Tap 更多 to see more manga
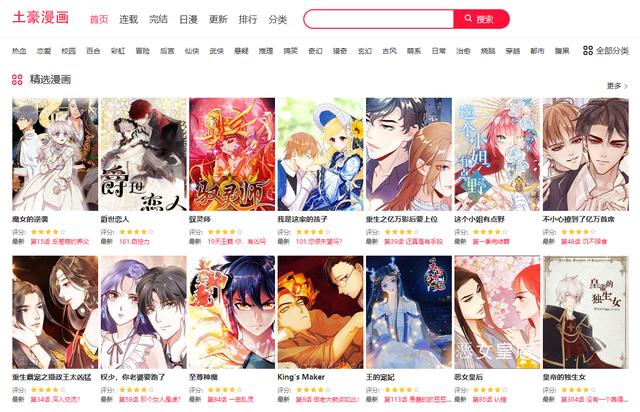640x412 pixels. tap(616, 86)
